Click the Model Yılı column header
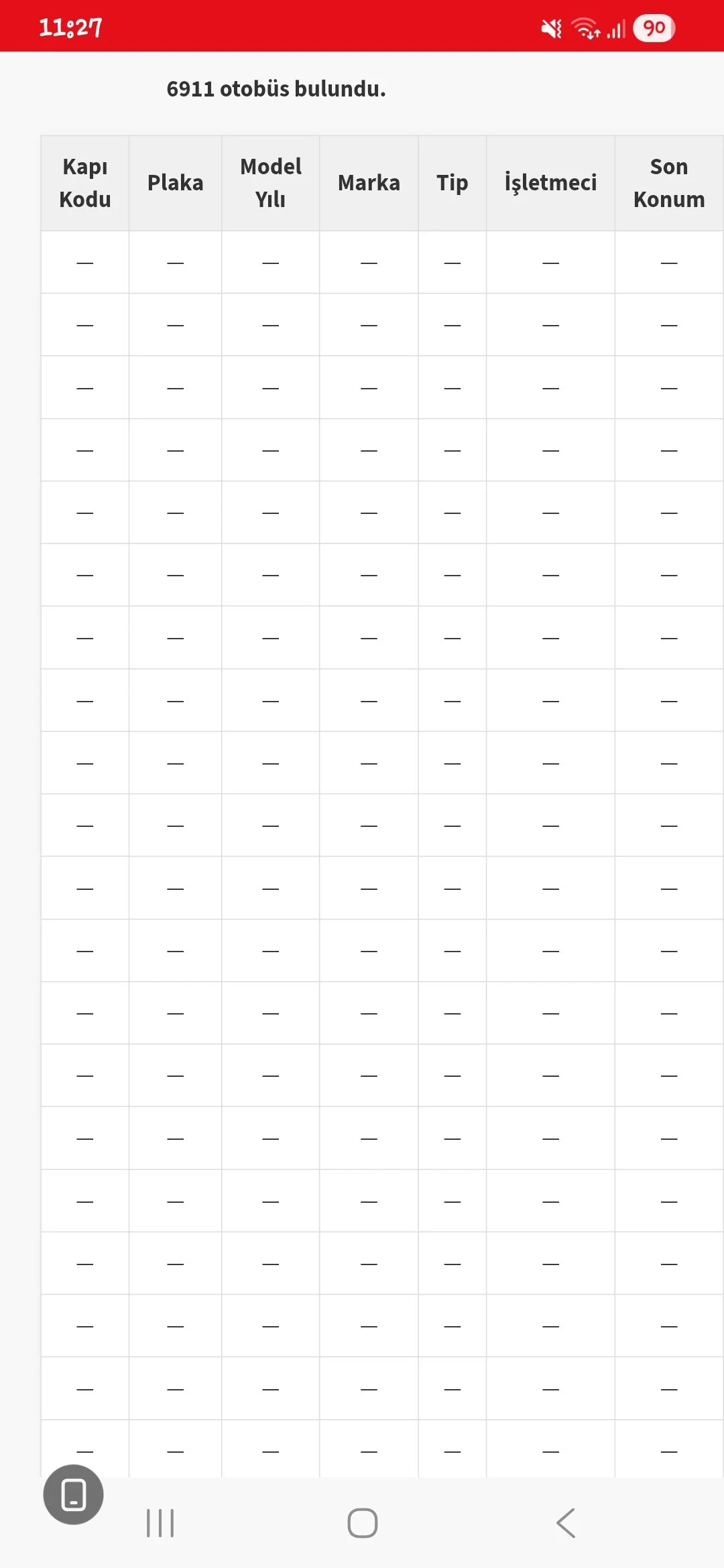Image resolution: width=724 pixels, height=1568 pixels. (x=270, y=182)
